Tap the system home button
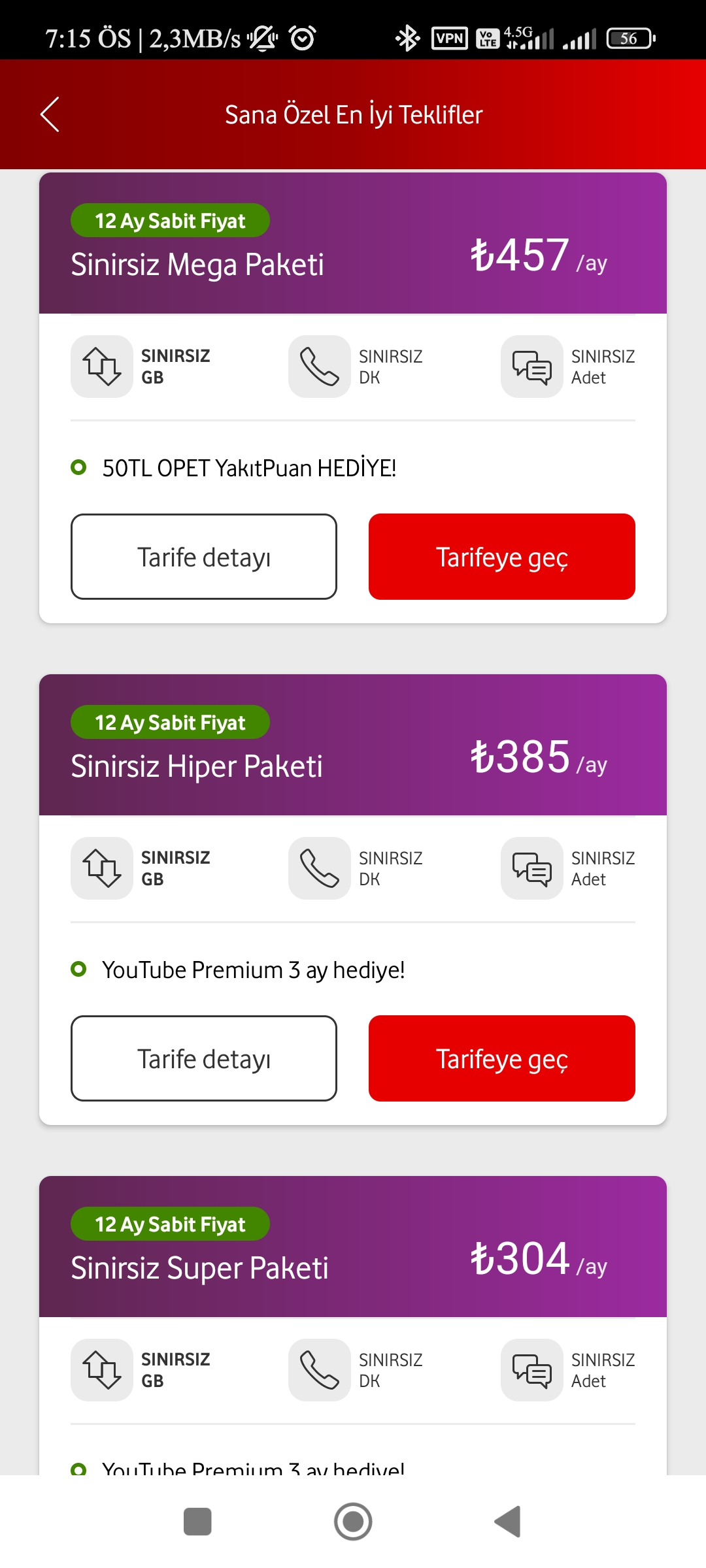The width and height of the screenshot is (706, 1568). (x=353, y=1522)
